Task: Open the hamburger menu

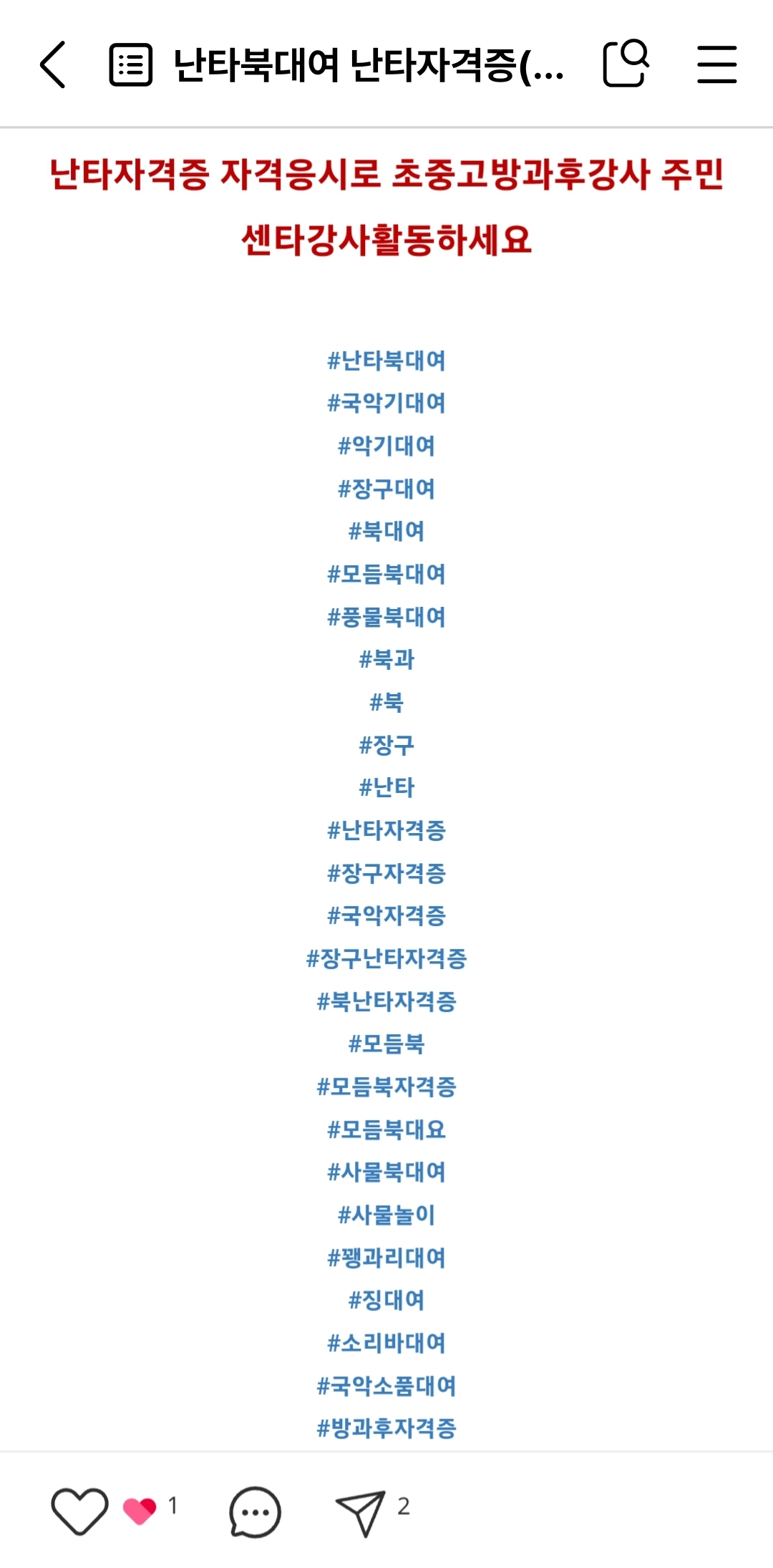Action: click(717, 64)
